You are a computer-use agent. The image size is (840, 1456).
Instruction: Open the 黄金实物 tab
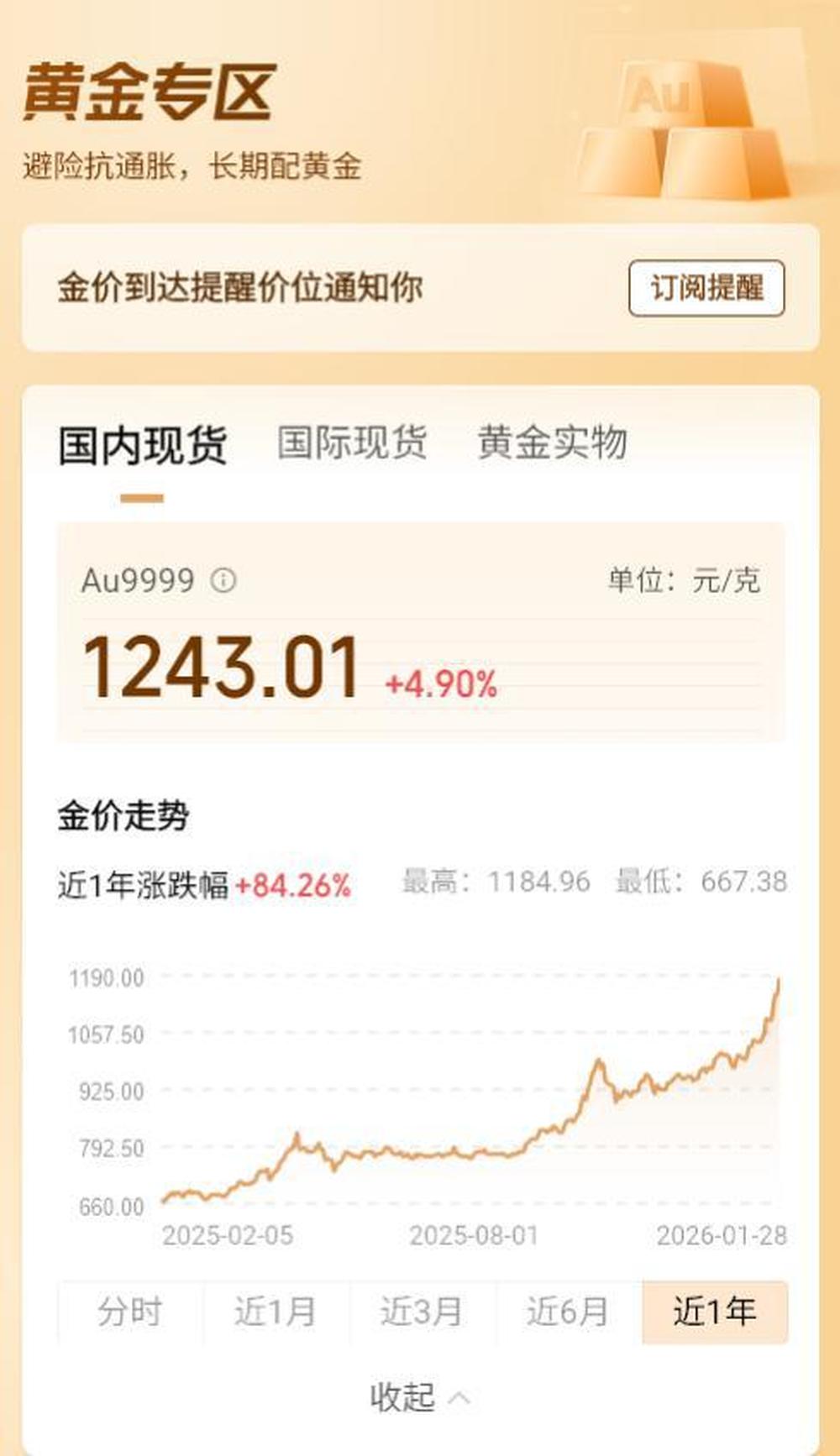552,443
